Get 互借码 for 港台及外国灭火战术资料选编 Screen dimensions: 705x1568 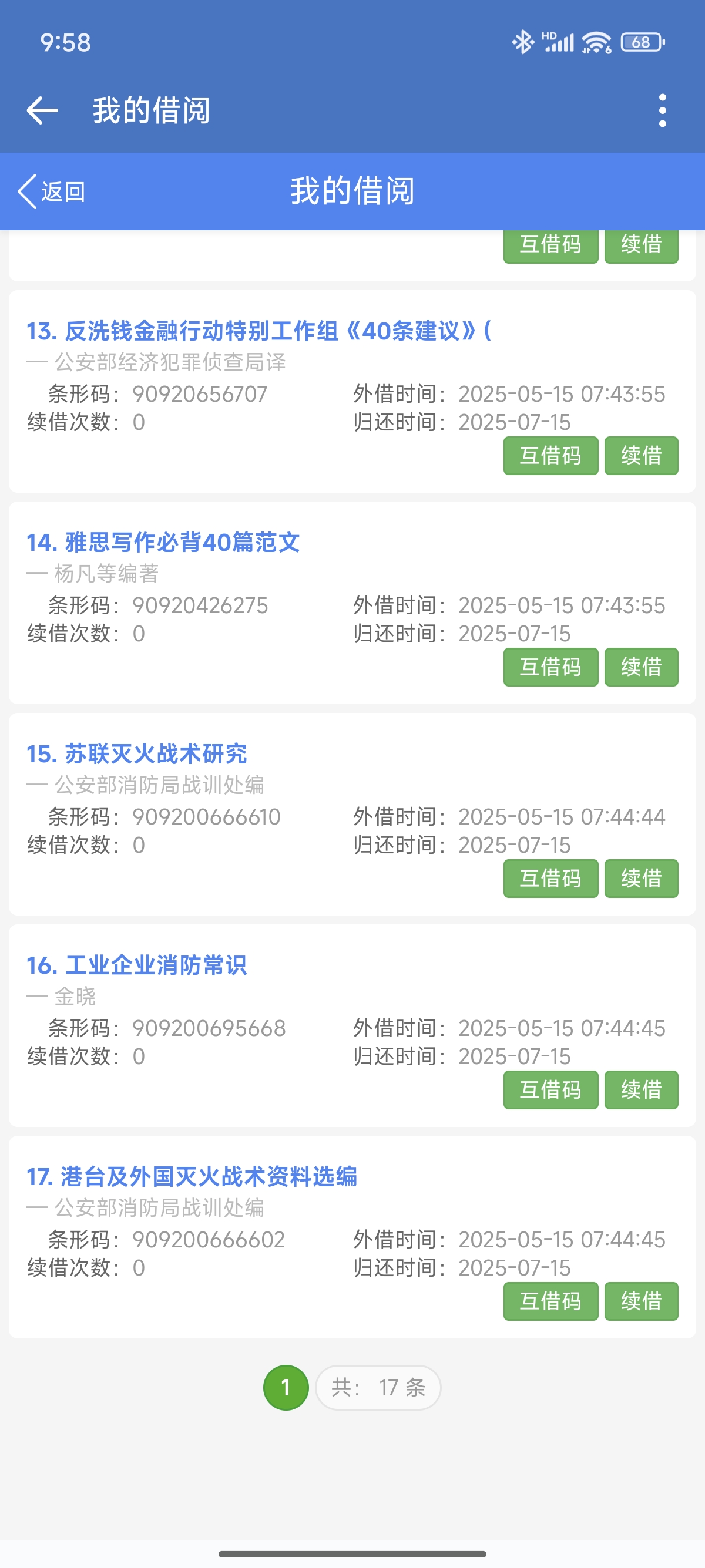[550, 1301]
